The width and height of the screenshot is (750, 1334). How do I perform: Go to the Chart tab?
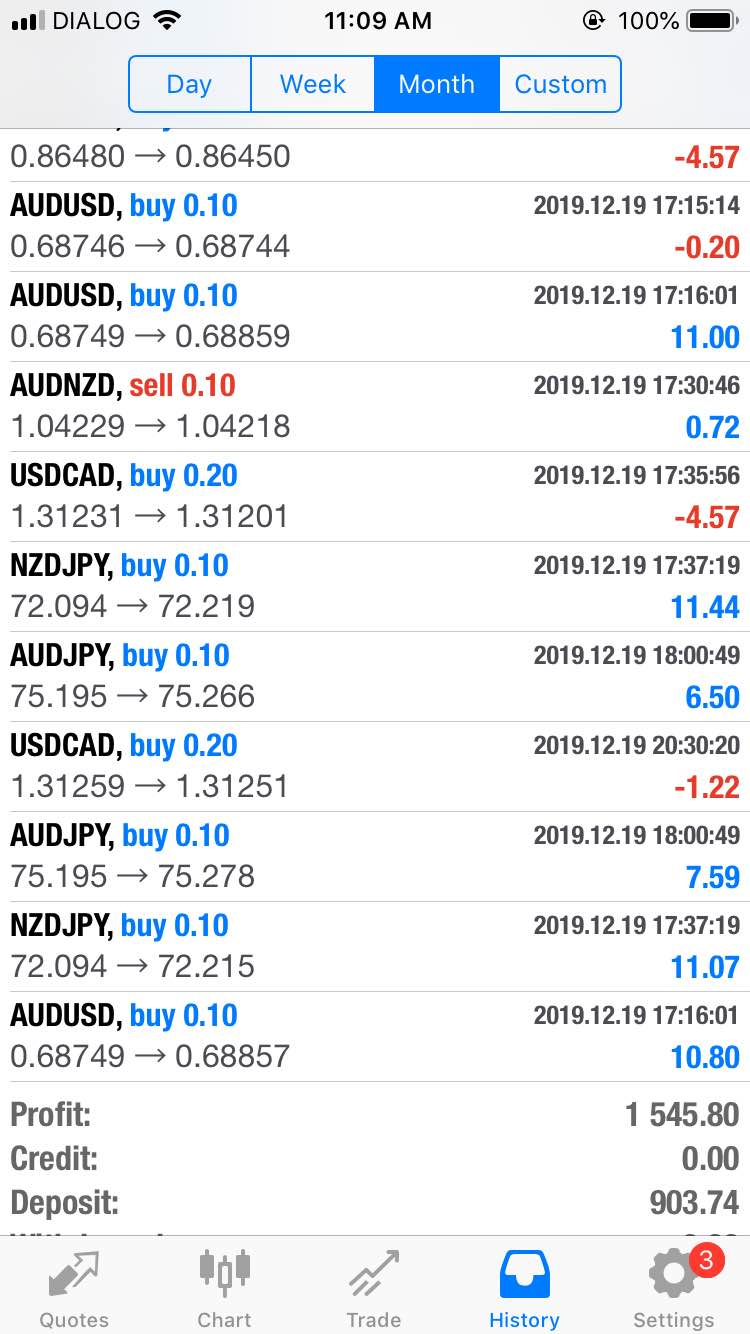[224, 1288]
